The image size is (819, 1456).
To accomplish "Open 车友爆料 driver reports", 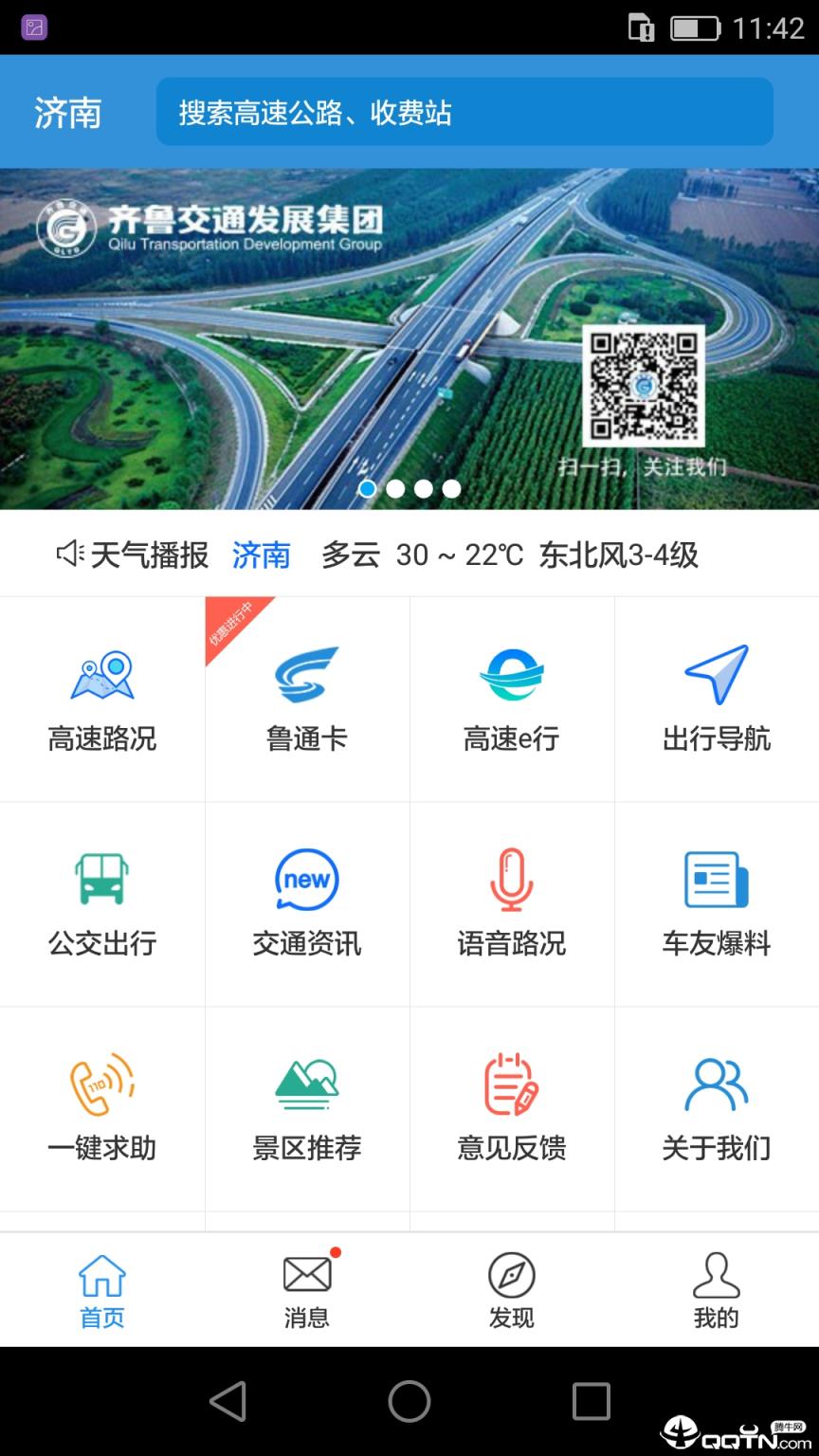I will pyautogui.click(x=717, y=903).
